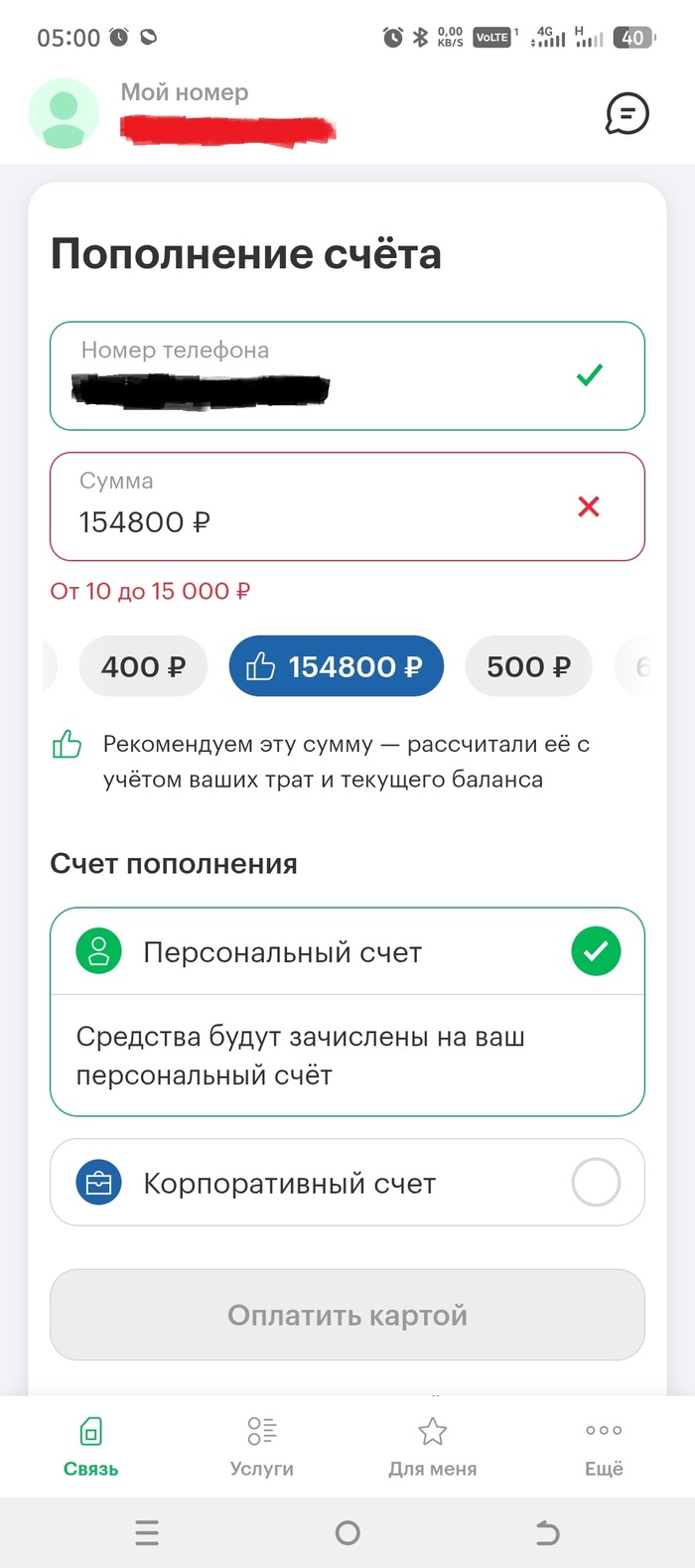Viewport: 695px width, 1568px height.
Task: Open the Ещё tab
Action: click(604, 1446)
